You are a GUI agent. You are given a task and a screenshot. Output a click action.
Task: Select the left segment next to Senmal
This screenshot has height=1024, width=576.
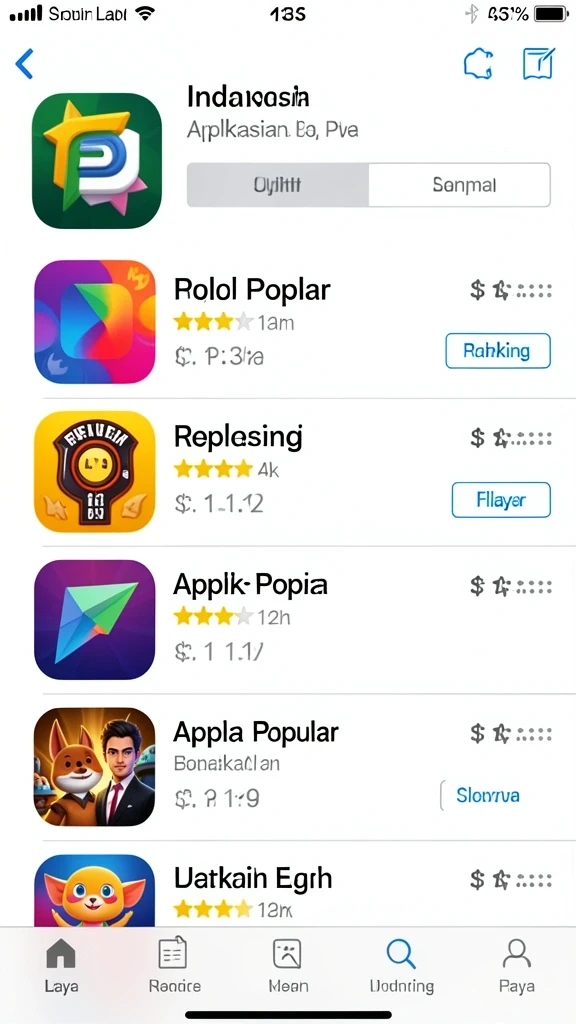point(278,185)
